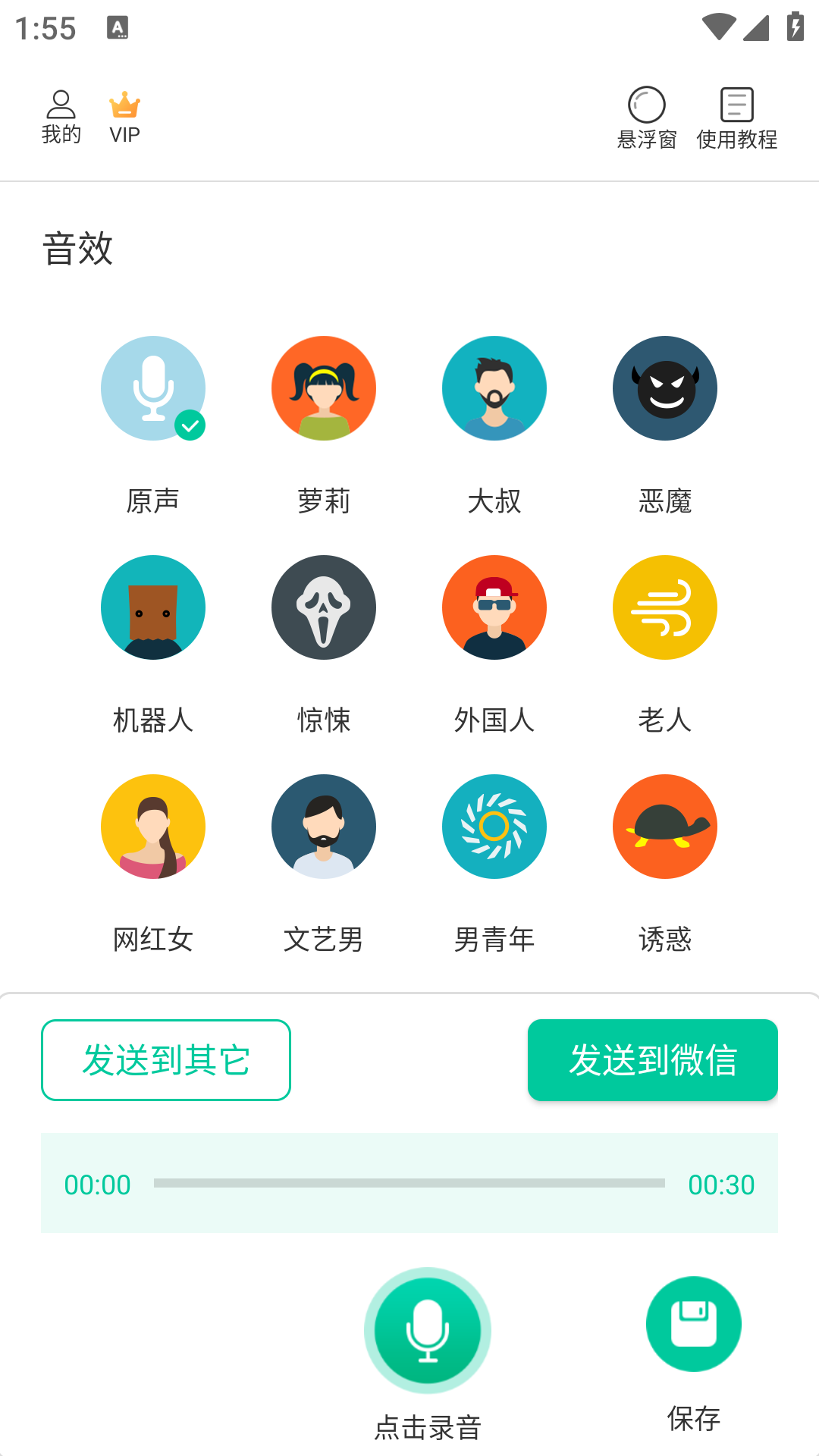The height and width of the screenshot is (1456, 819).
Task: Select the 机器人 robot voice effect
Action: coord(153,607)
